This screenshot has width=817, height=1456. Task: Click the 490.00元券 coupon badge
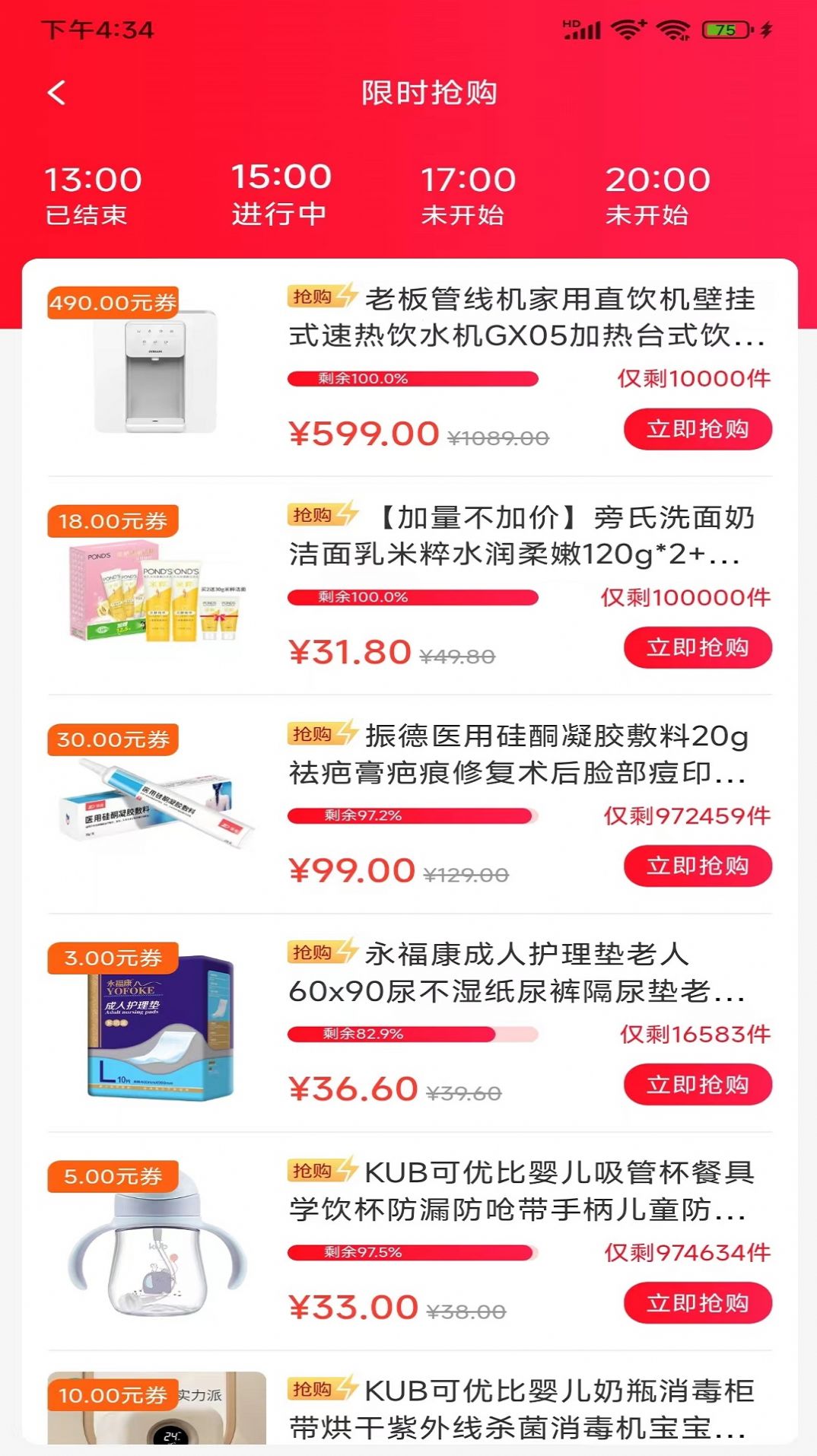click(111, 303)
